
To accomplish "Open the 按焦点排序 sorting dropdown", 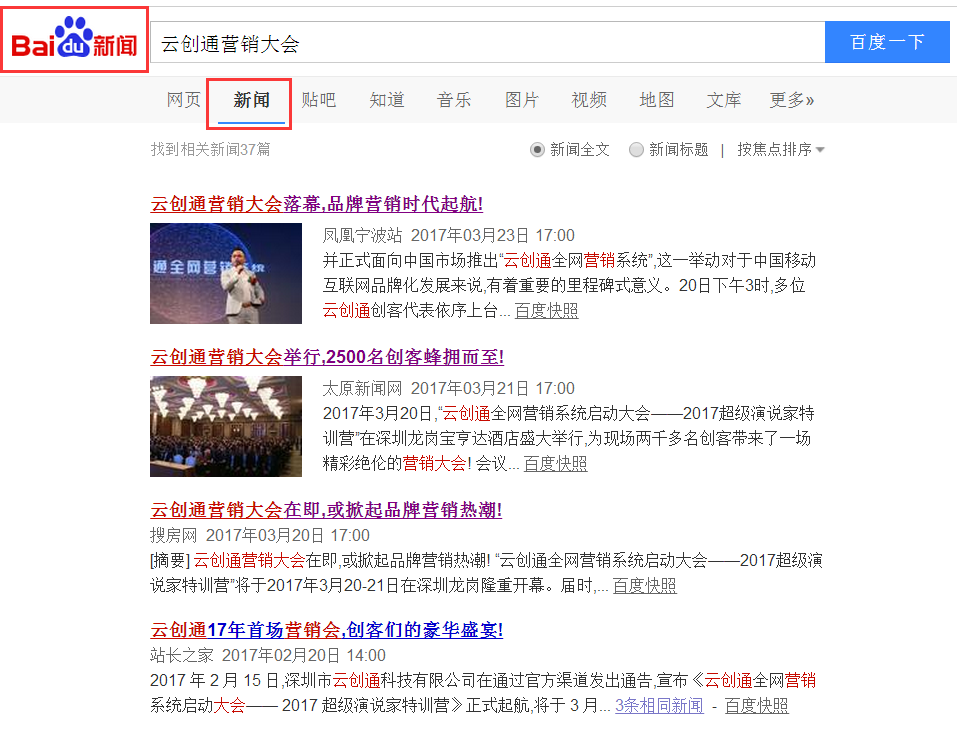I will click(781, 150).
